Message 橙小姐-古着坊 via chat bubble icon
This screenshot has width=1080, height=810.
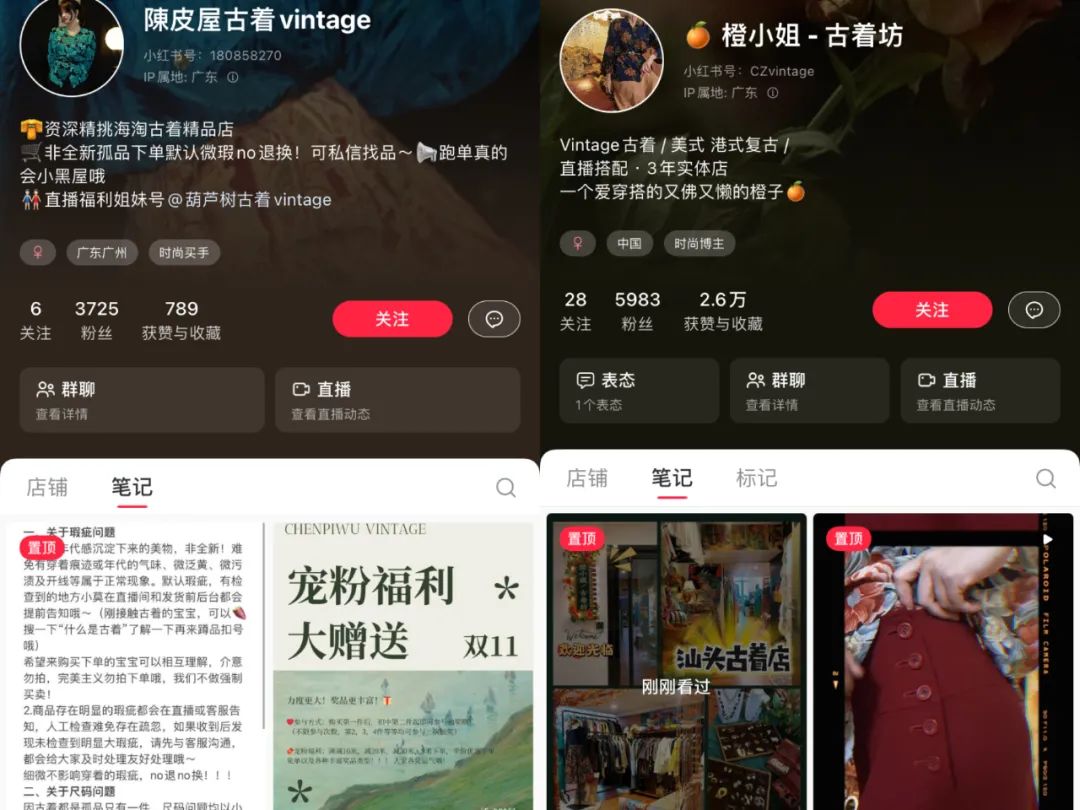[1034, 310]
